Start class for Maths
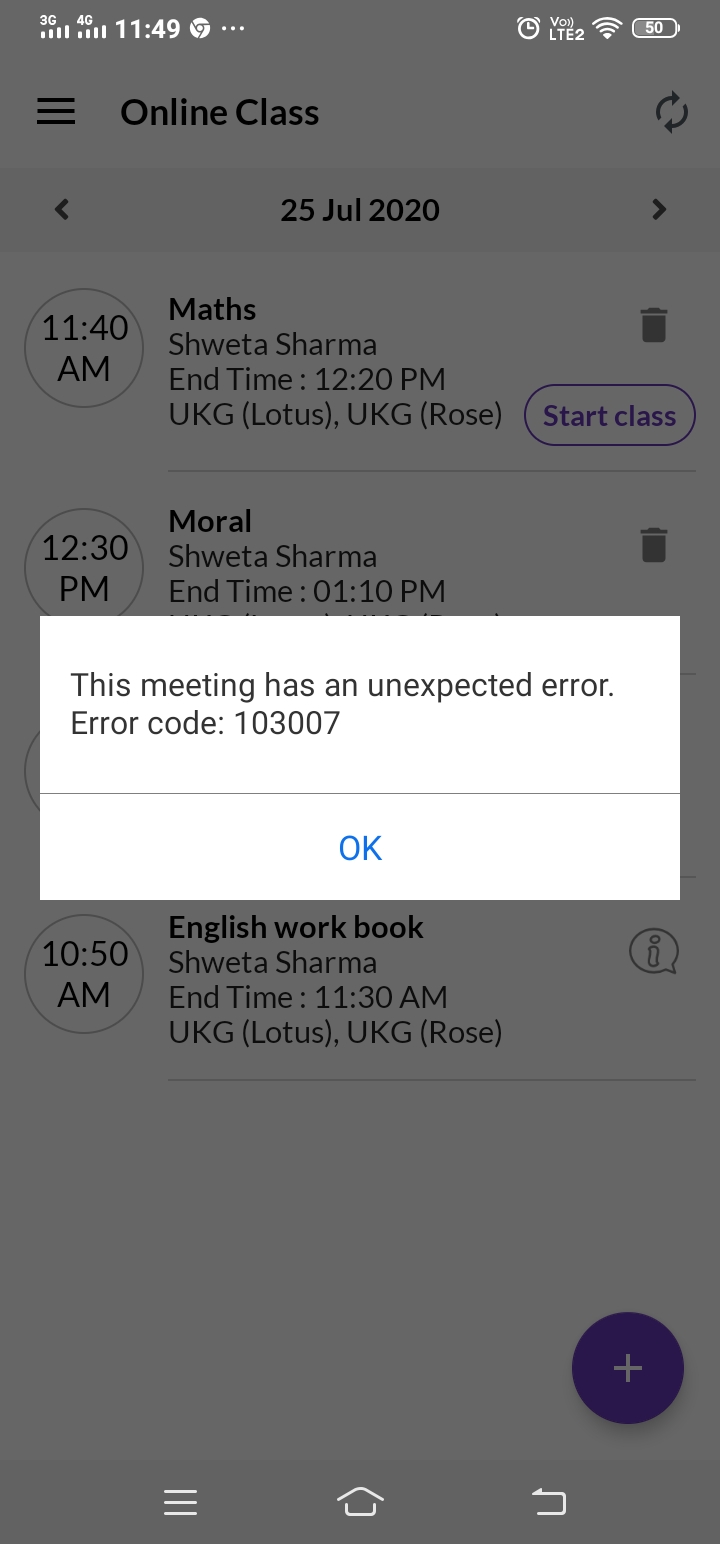720x1544 pixels. pos(609,416)
